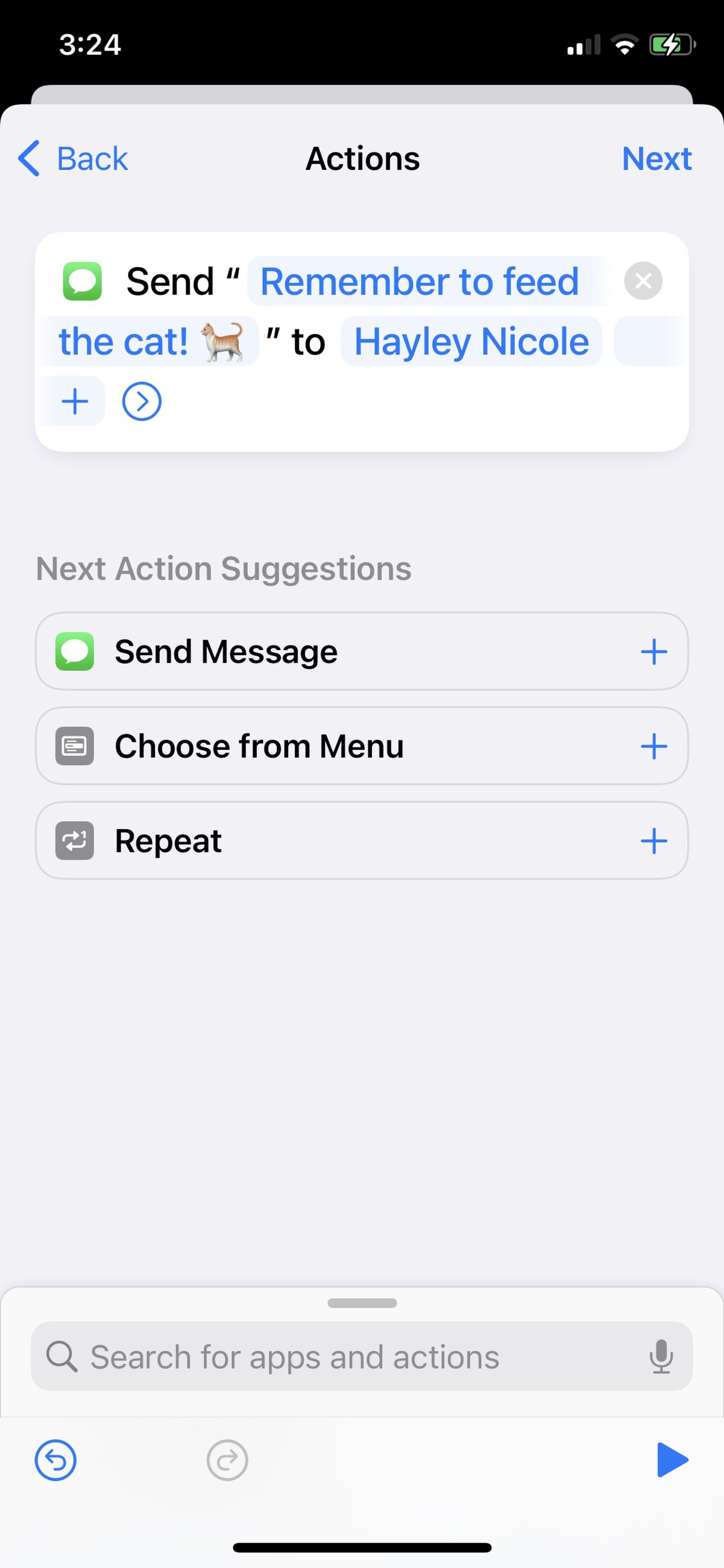The height and width of the screenshot is (1568, 724).
Task: Tap the Undo icon at bottom left
Action: 56,1460
